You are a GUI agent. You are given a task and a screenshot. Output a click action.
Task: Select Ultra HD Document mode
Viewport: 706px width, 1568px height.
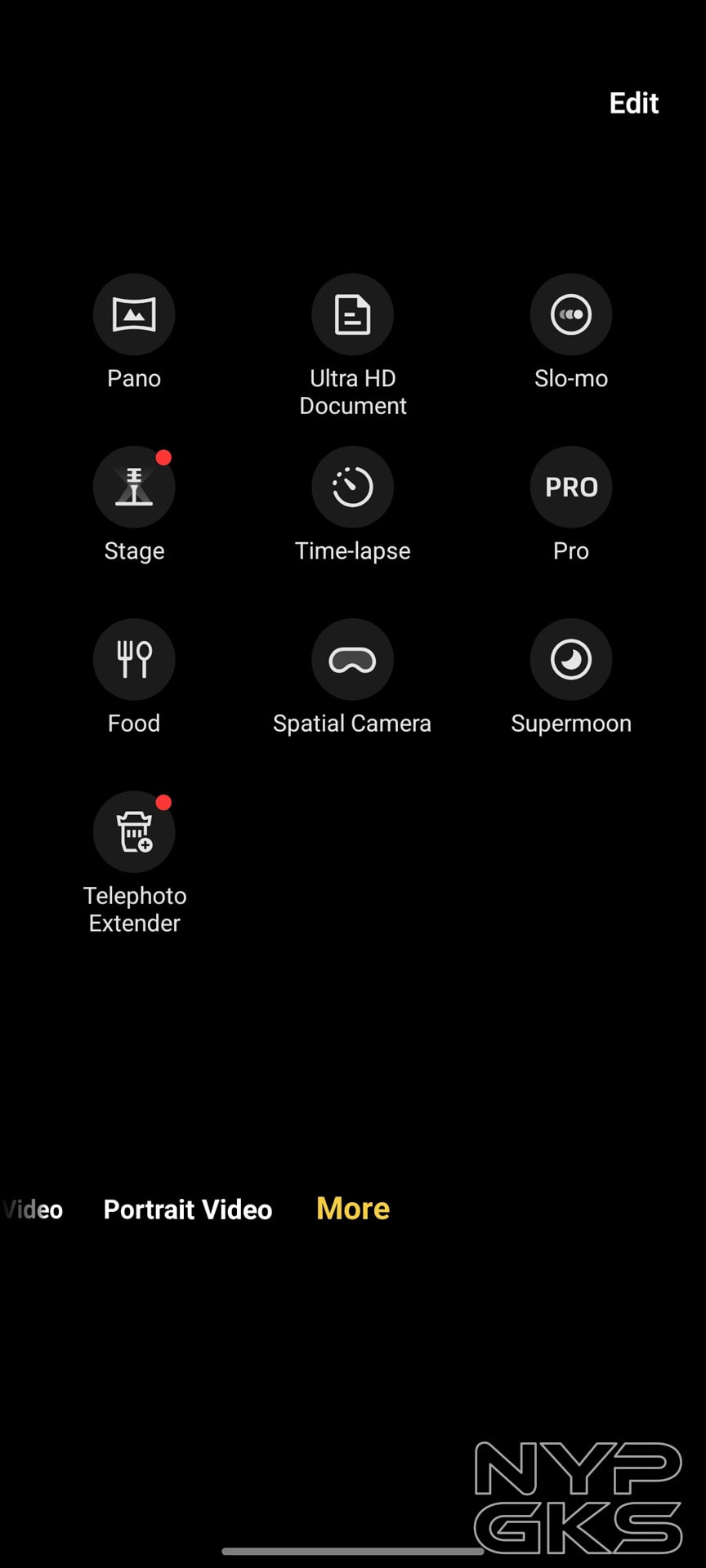pos(352,314)
